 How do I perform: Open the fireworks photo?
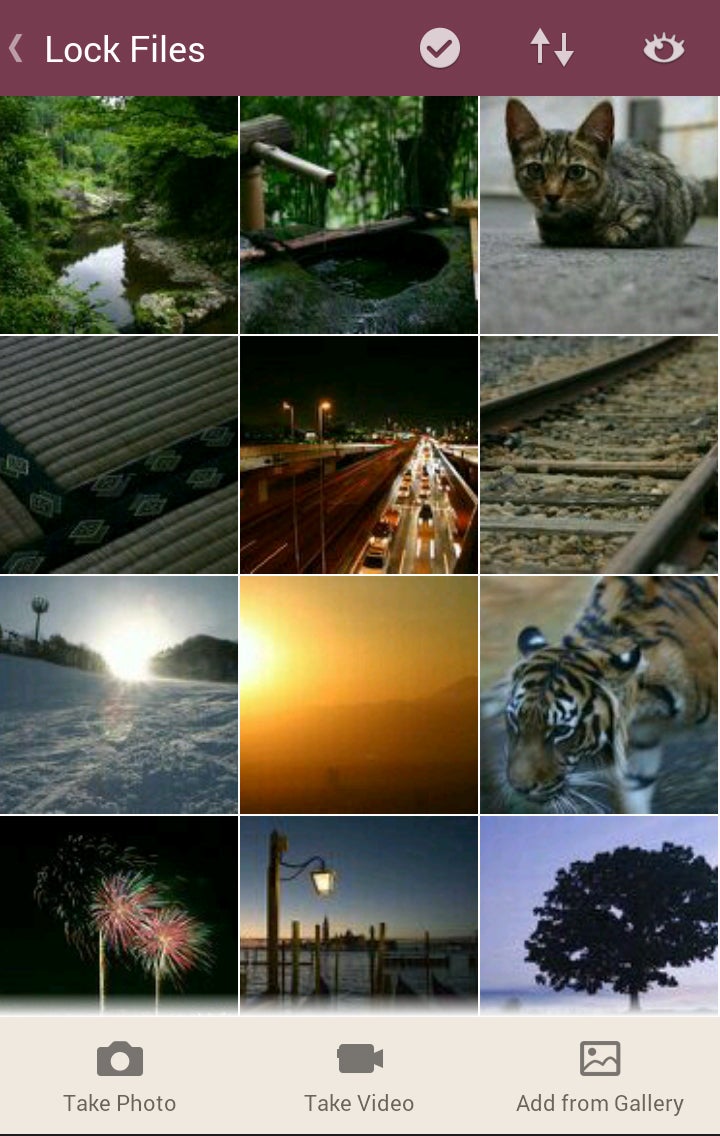click(x=119, y=915)
